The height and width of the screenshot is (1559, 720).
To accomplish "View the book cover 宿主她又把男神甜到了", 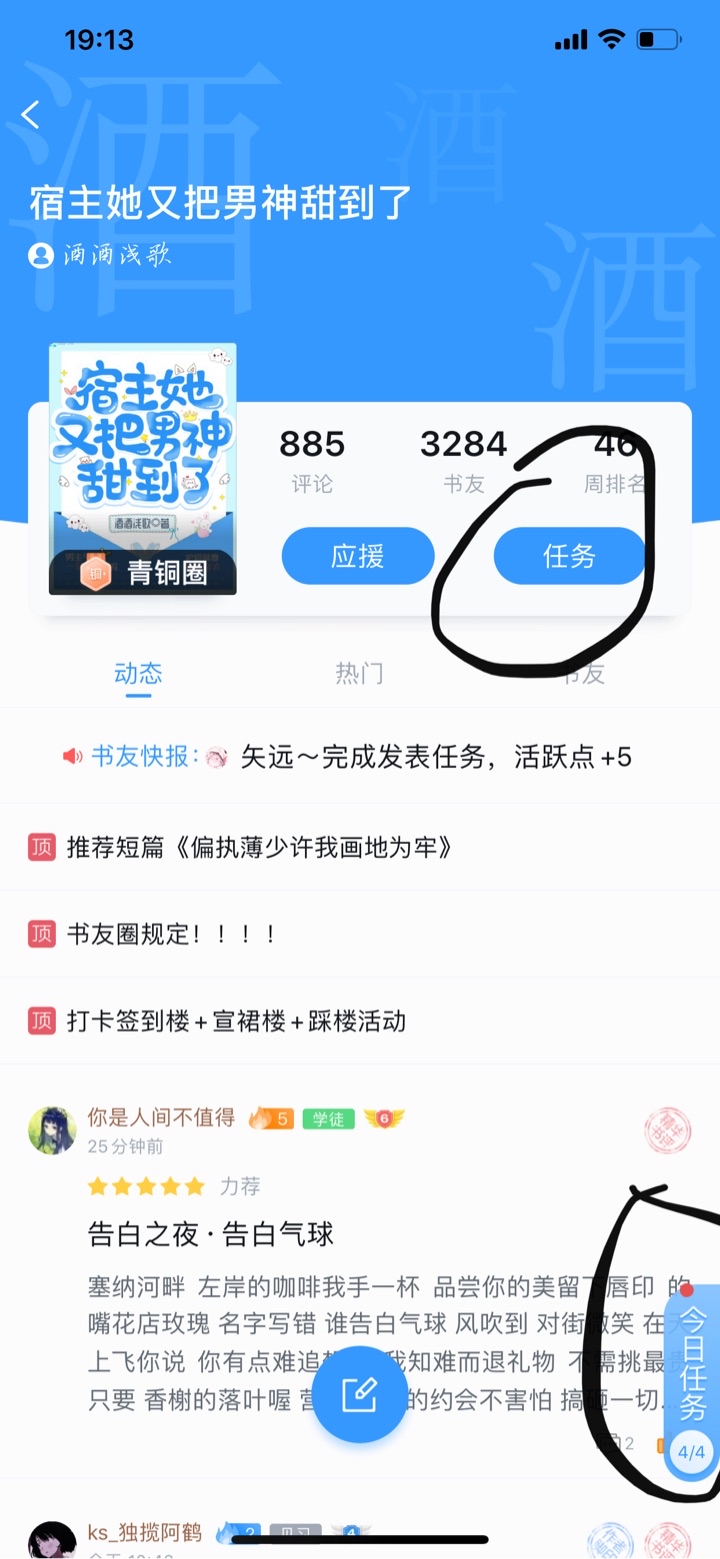I will (143, 468).
